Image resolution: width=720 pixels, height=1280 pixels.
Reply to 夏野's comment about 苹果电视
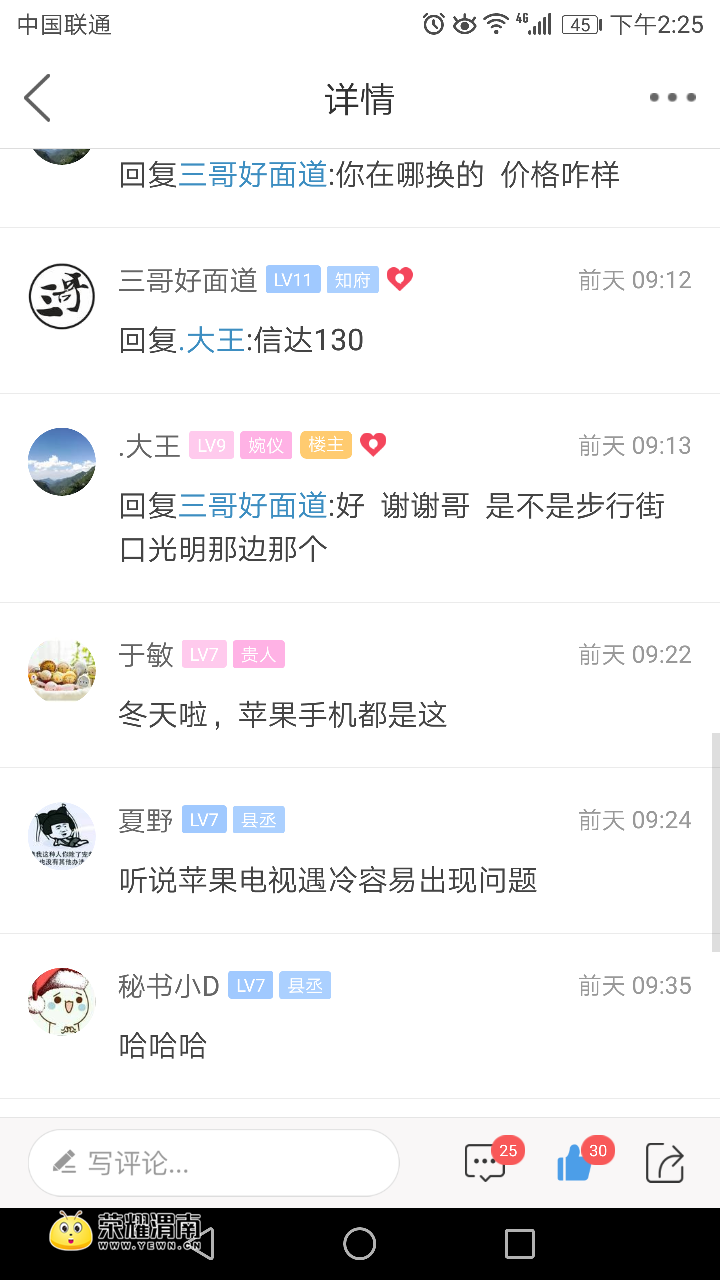click(328, 881)
